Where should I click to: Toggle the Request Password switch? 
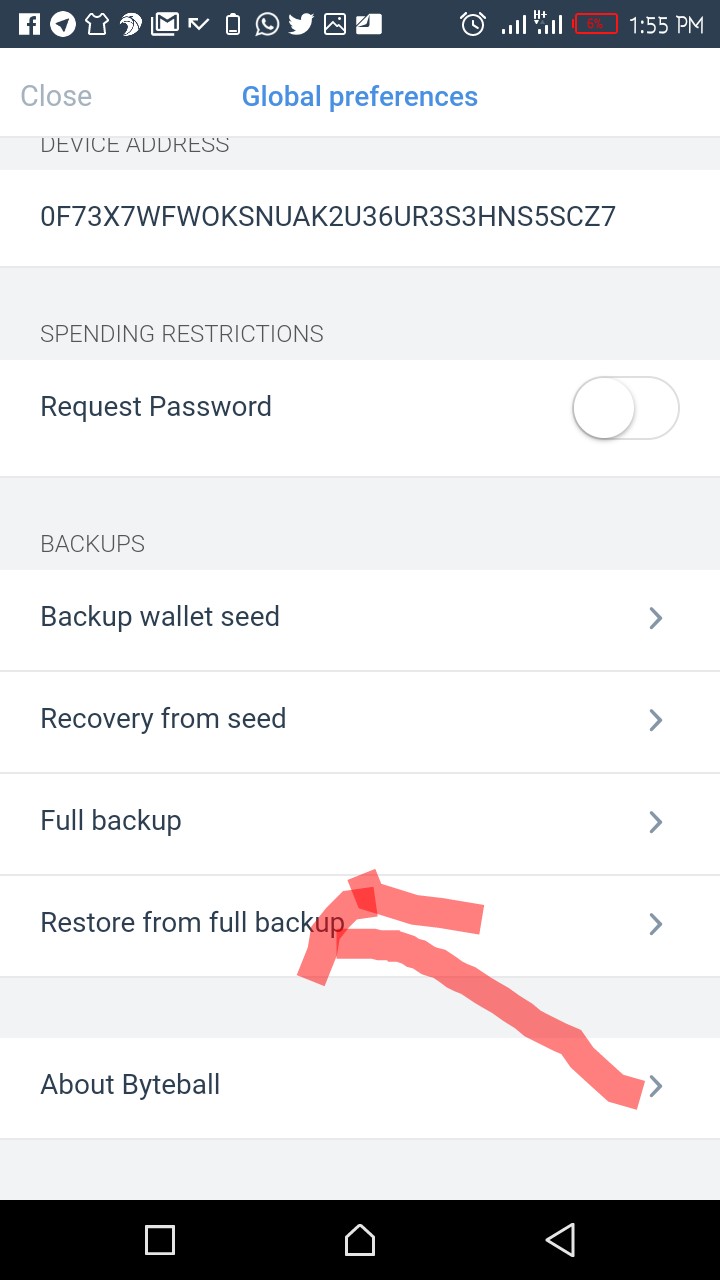click(625, 408)
